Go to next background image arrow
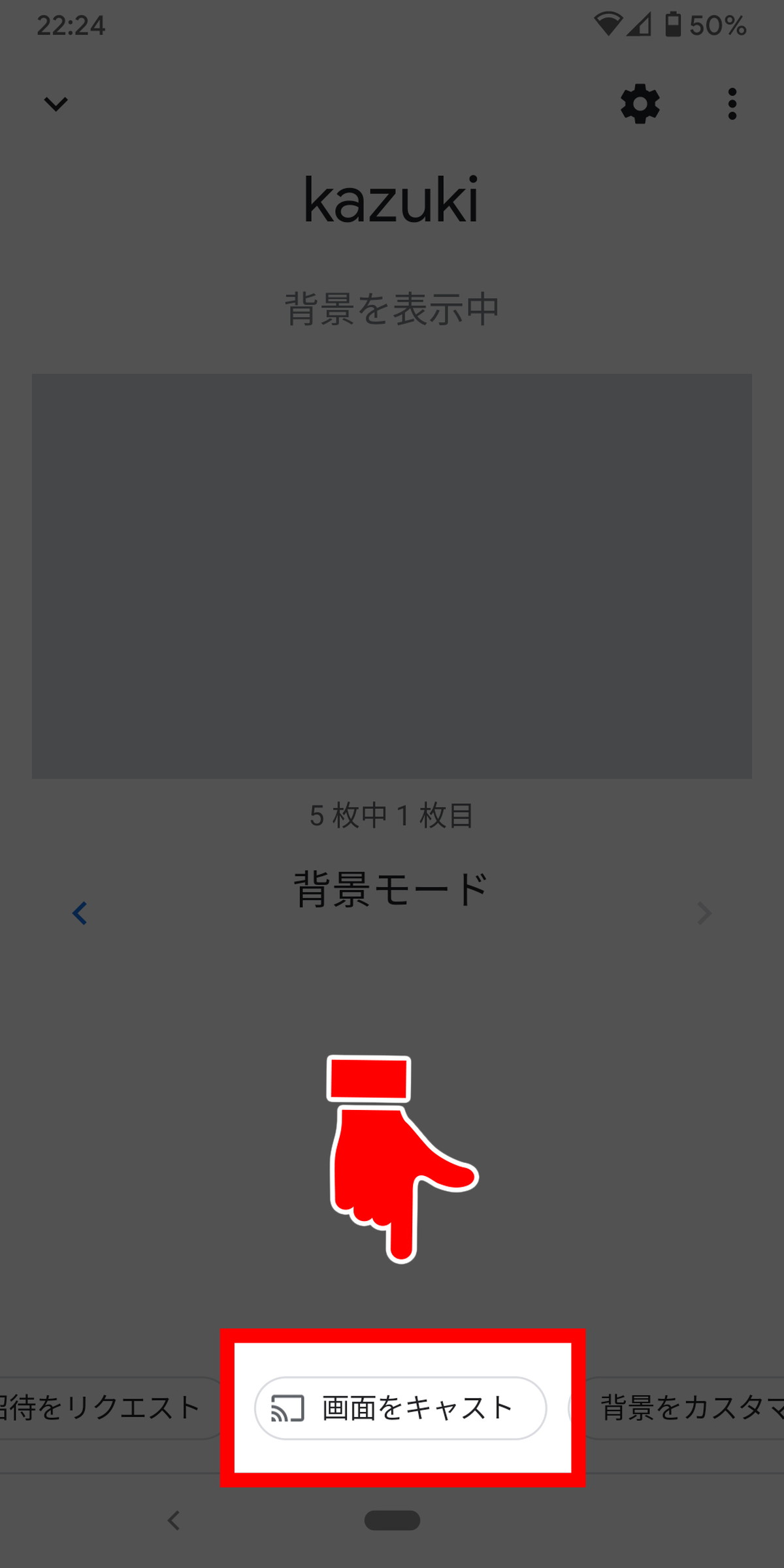784x1568 pixels. coord(704,913)
